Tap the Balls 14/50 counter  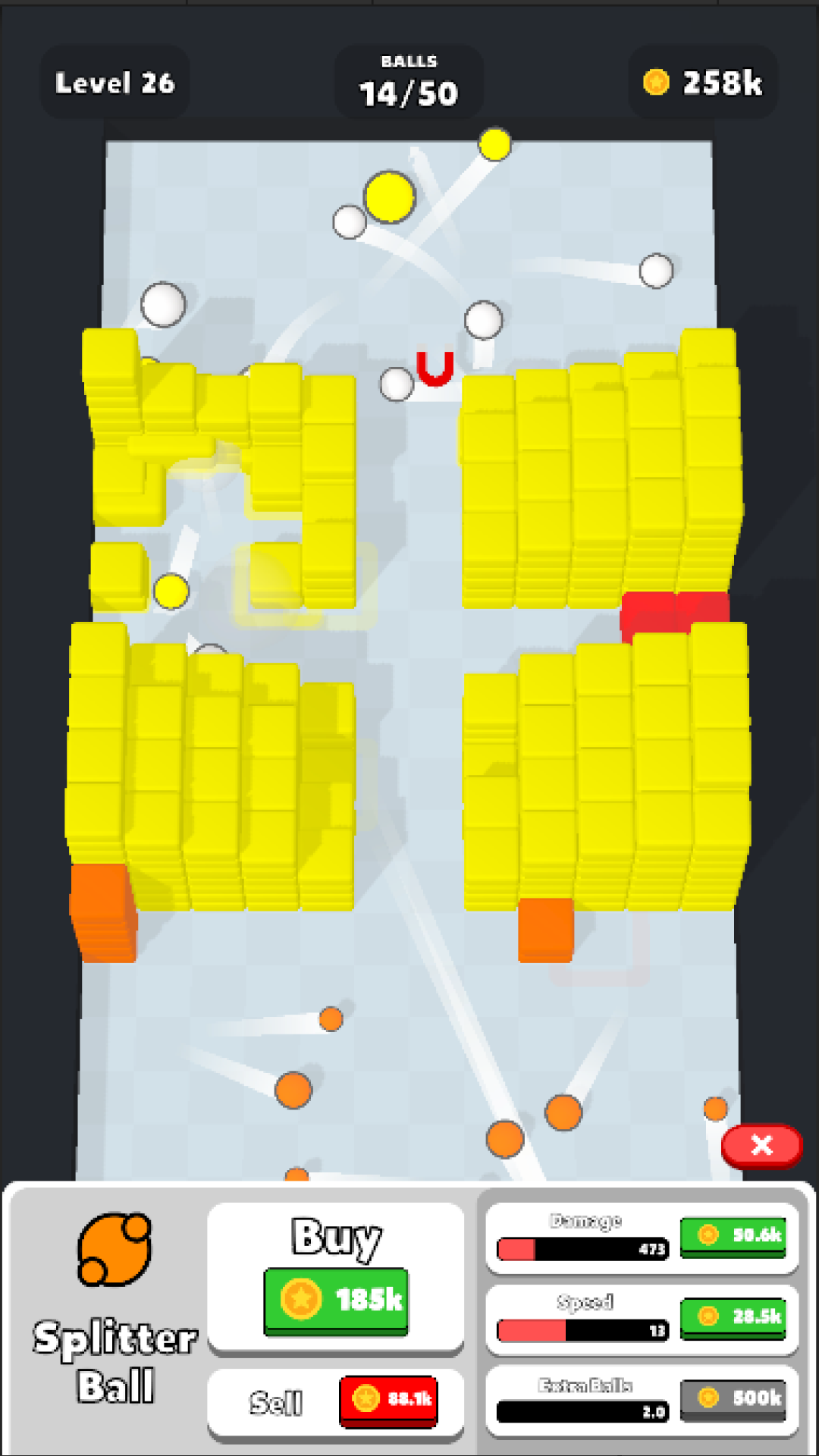point(409,80)
